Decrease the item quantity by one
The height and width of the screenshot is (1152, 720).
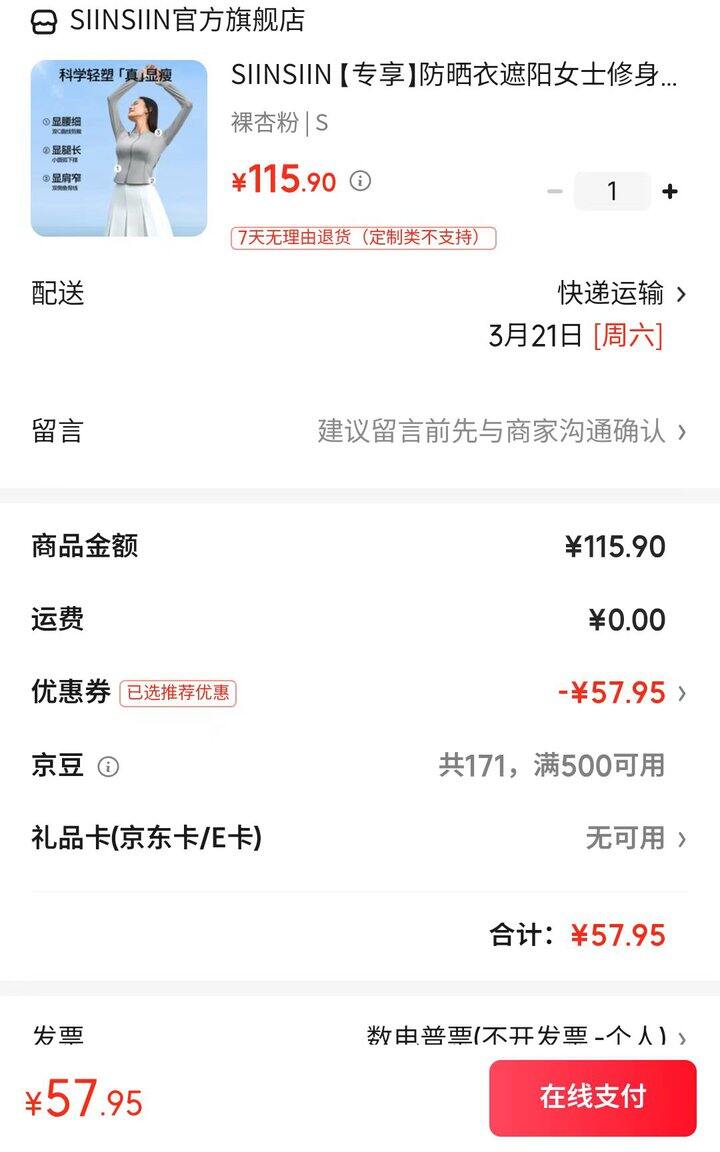tap(555, 192)
